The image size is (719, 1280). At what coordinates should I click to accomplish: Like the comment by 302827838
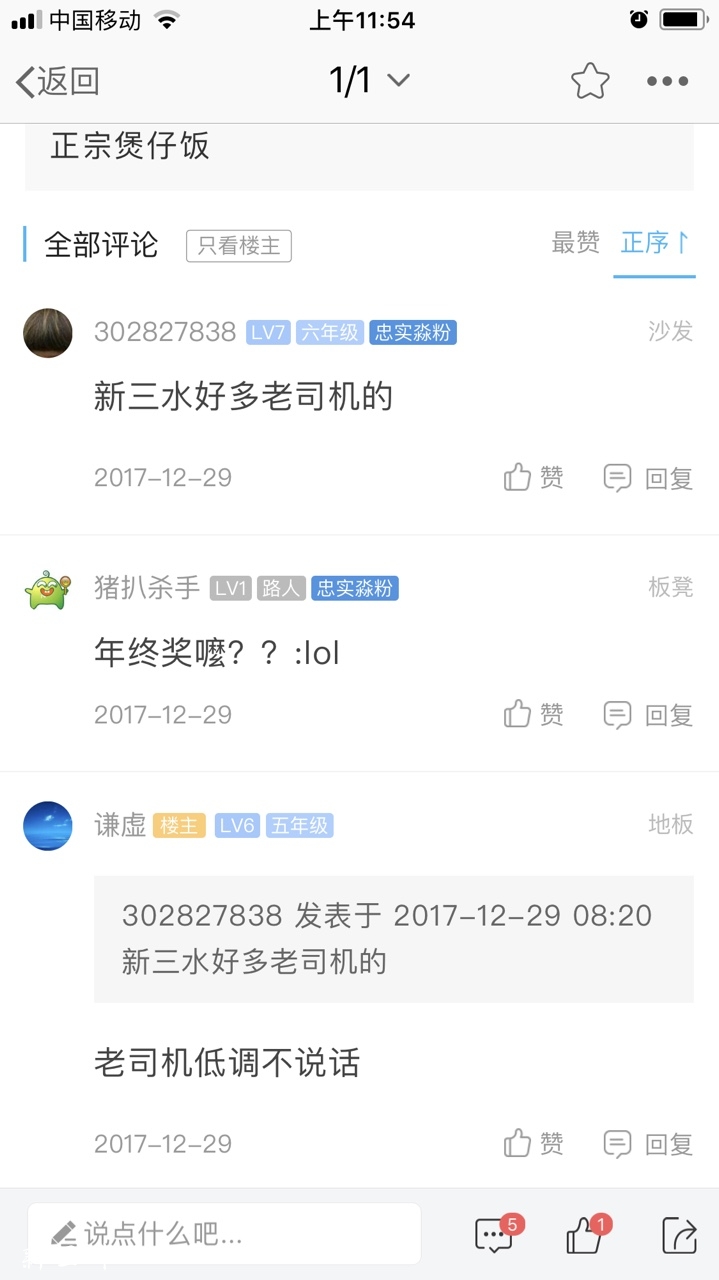point(534,478)
